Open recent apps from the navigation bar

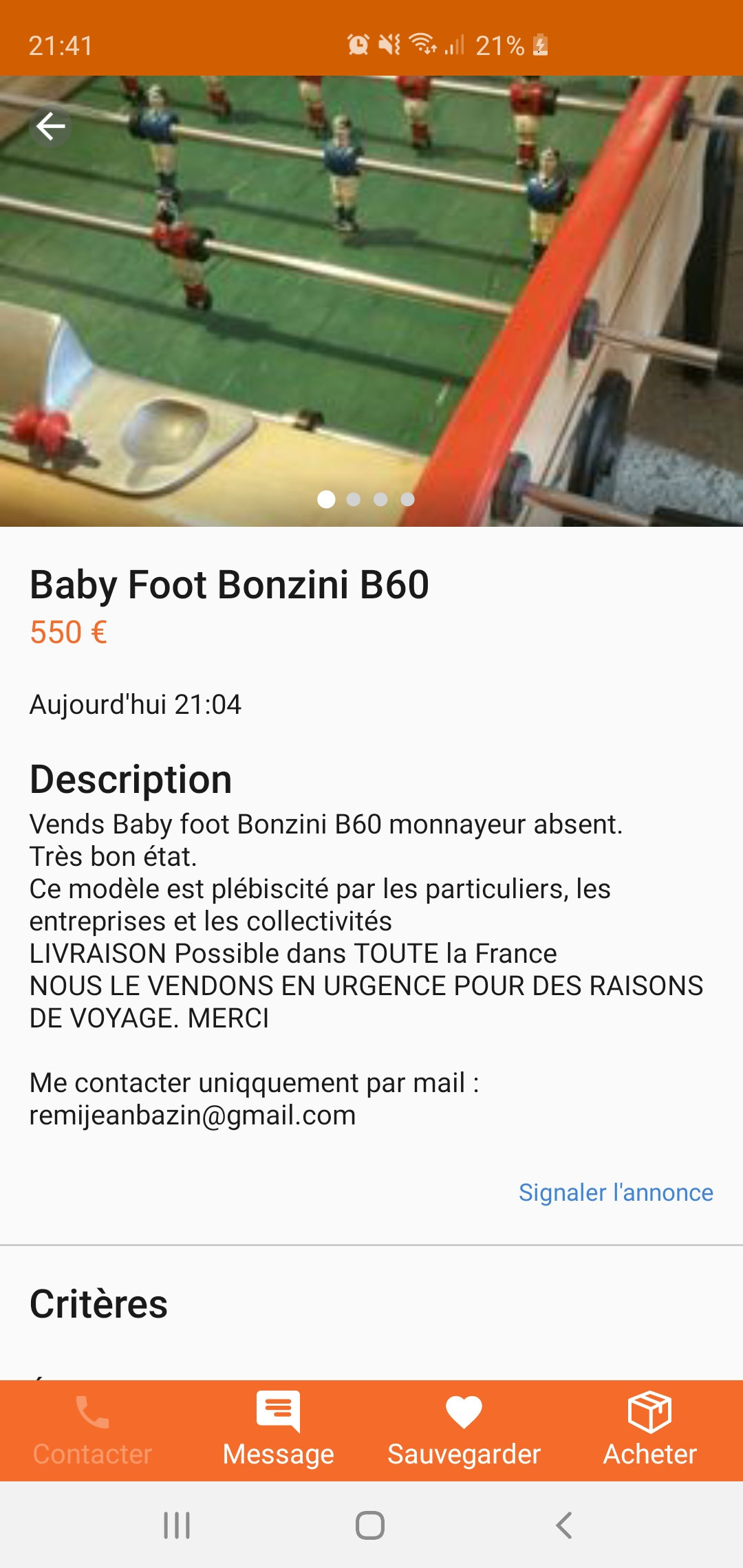pyautogui.click(x=177, y=1525)
